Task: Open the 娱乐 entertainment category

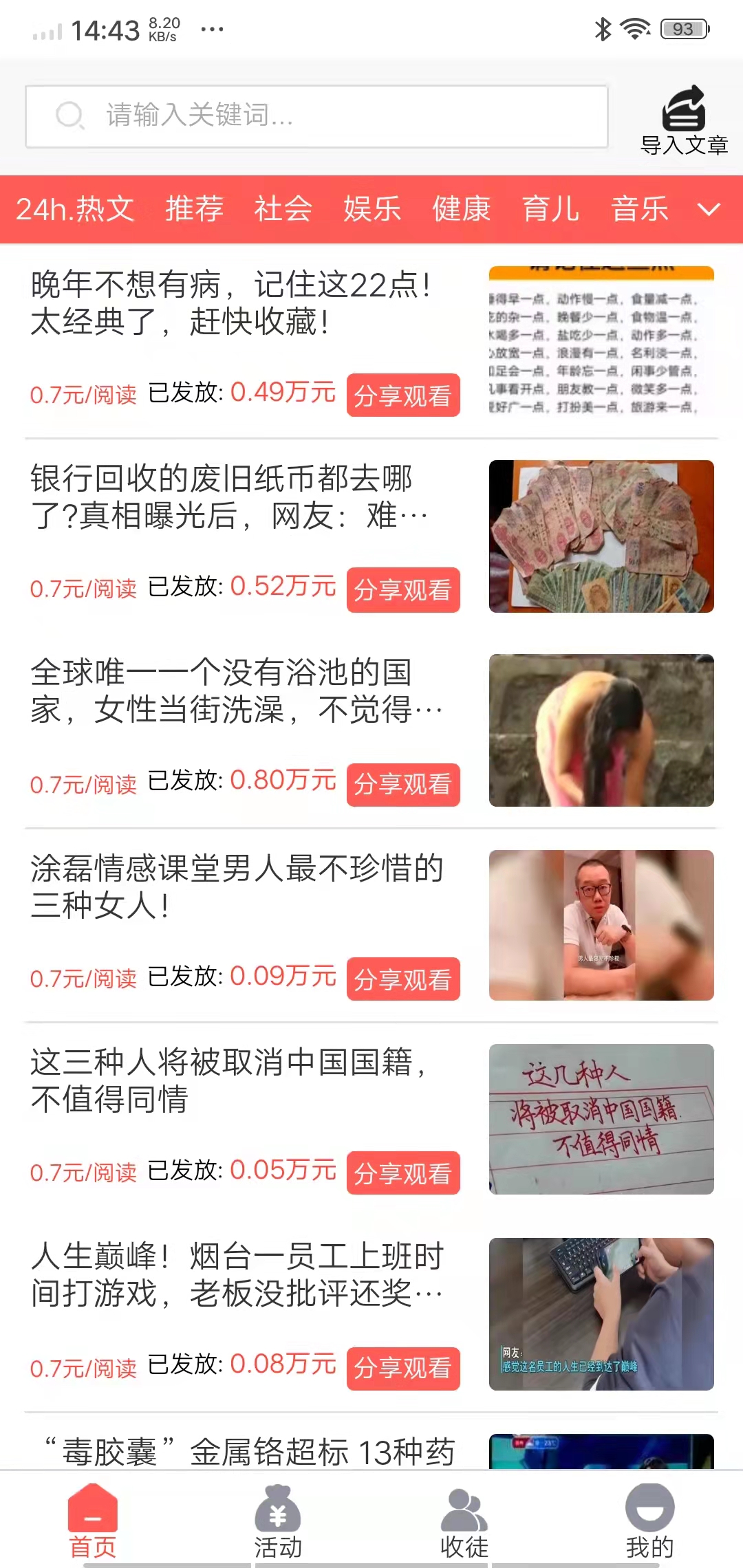Action: [x=370, y=210]
